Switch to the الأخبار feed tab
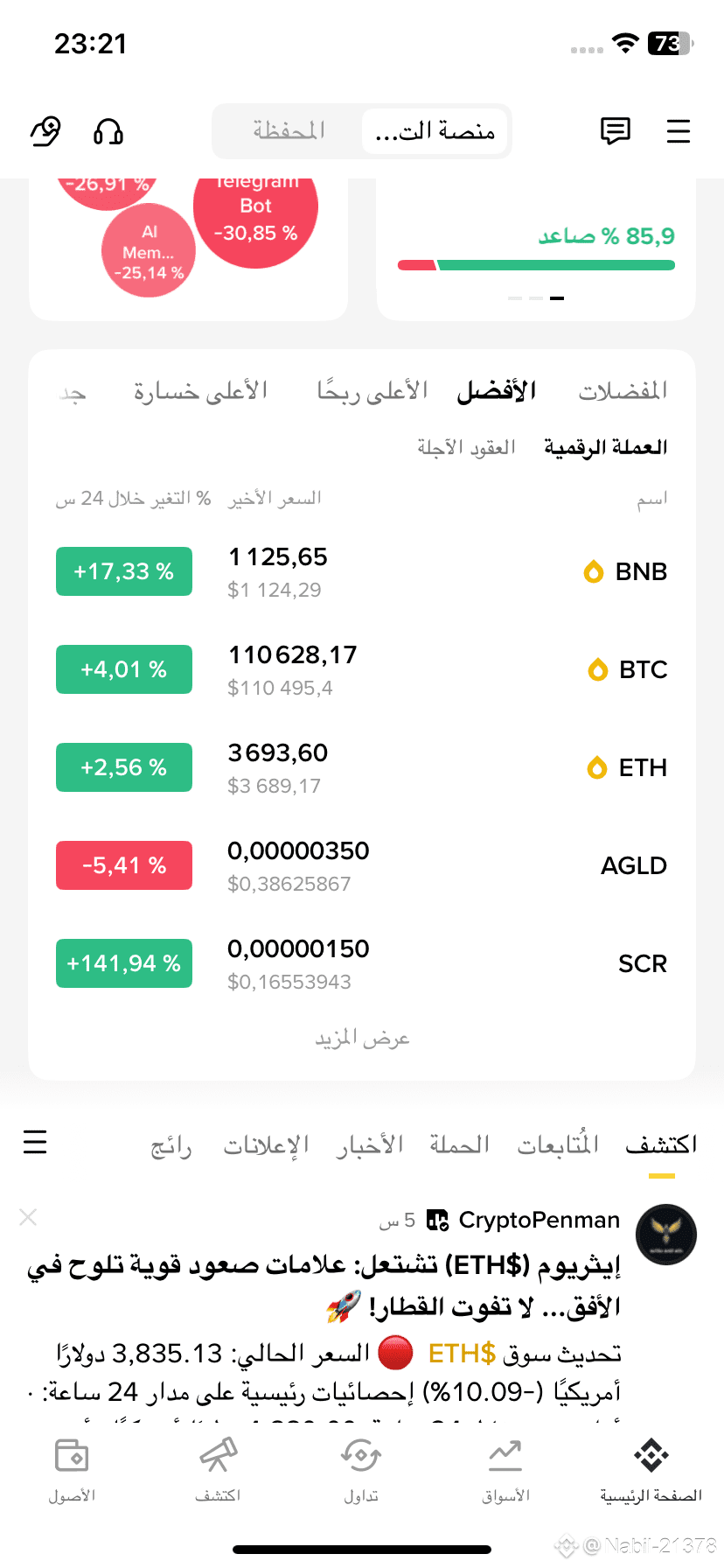The image size is (724, 1568). tap(370, 1144)
